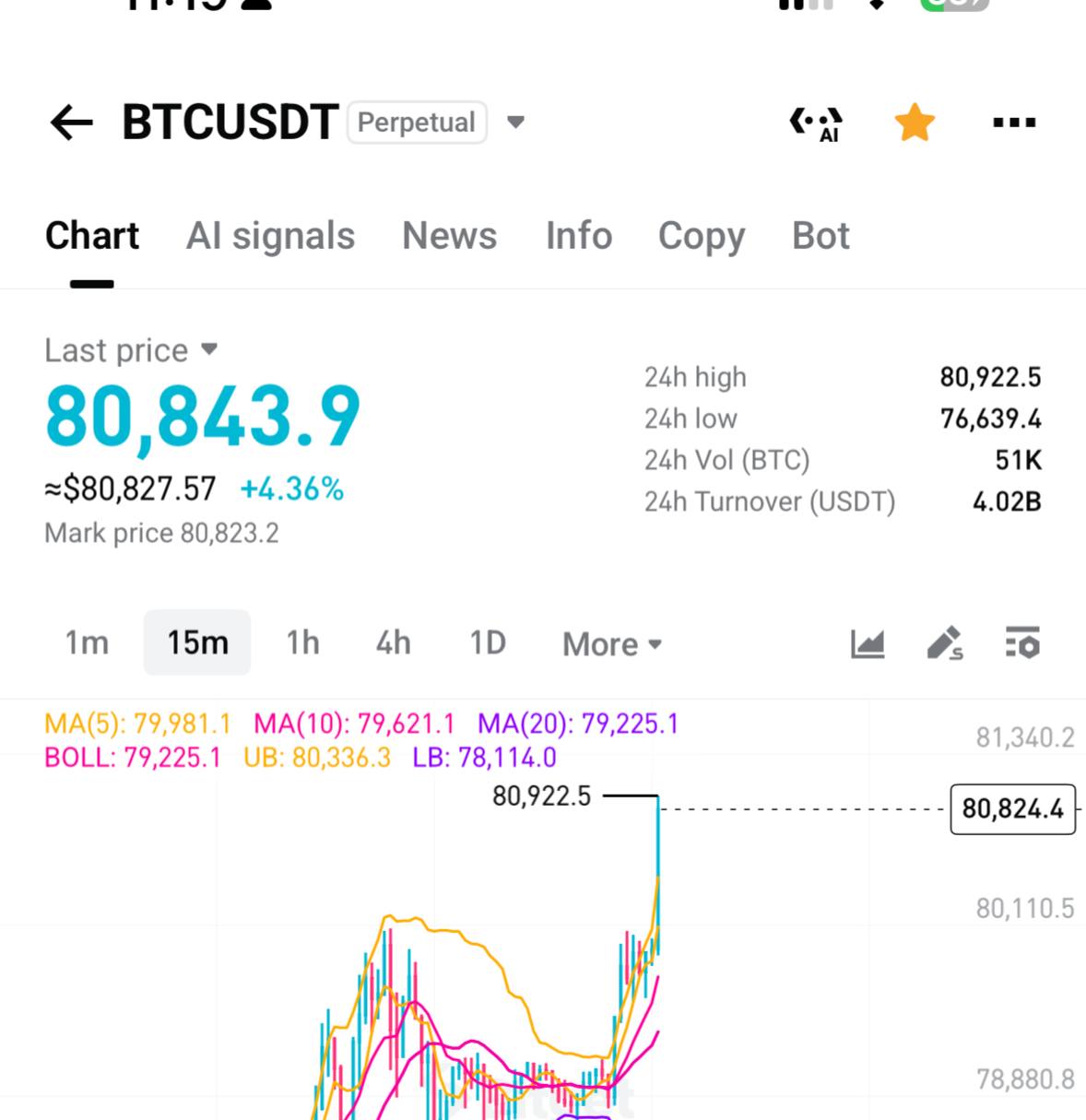Open the drawing tools pencil icon
Screen dimensions: 1086x1120
pos(945,643)
